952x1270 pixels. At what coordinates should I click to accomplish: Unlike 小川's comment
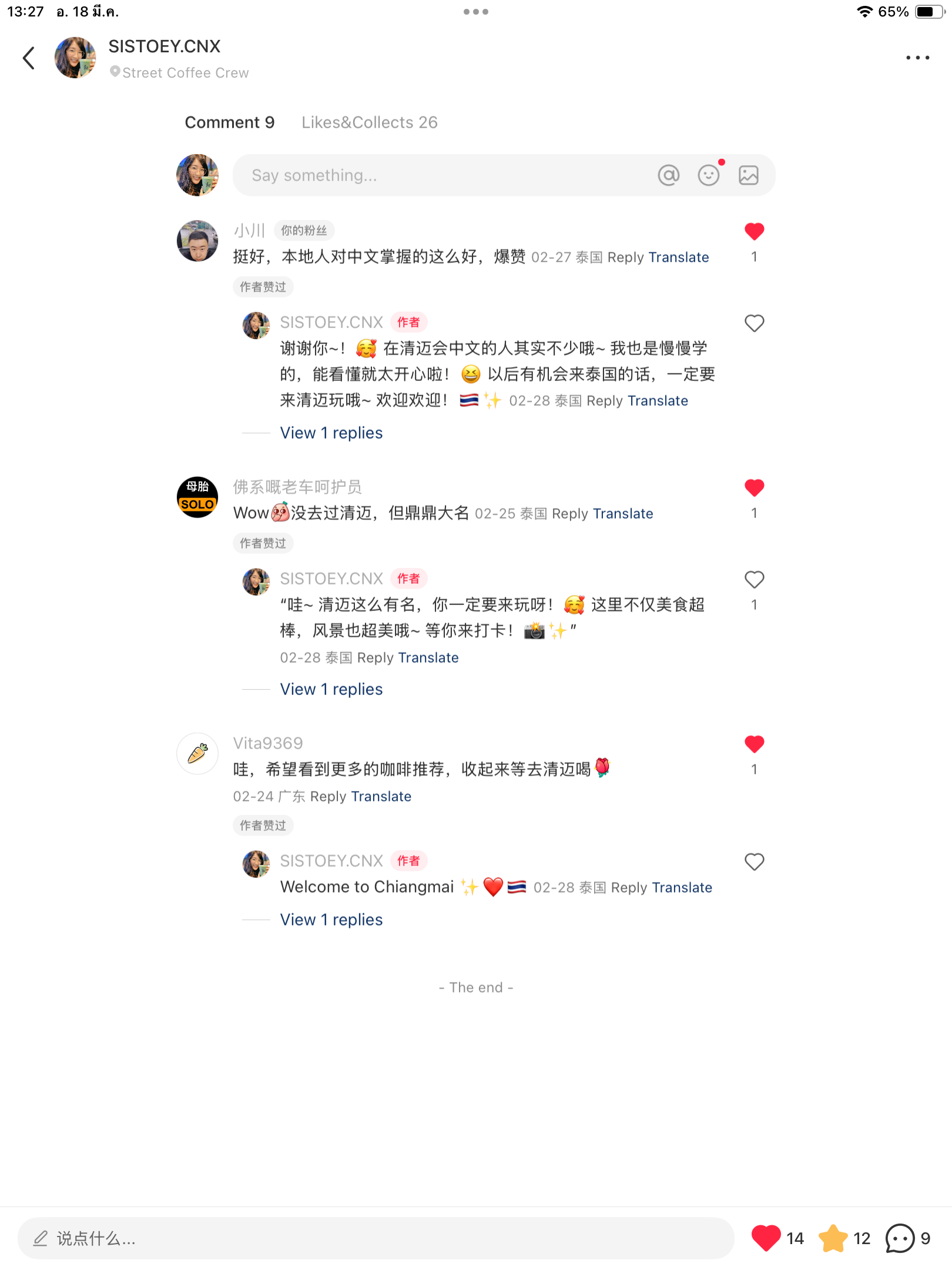click(754, 232)
